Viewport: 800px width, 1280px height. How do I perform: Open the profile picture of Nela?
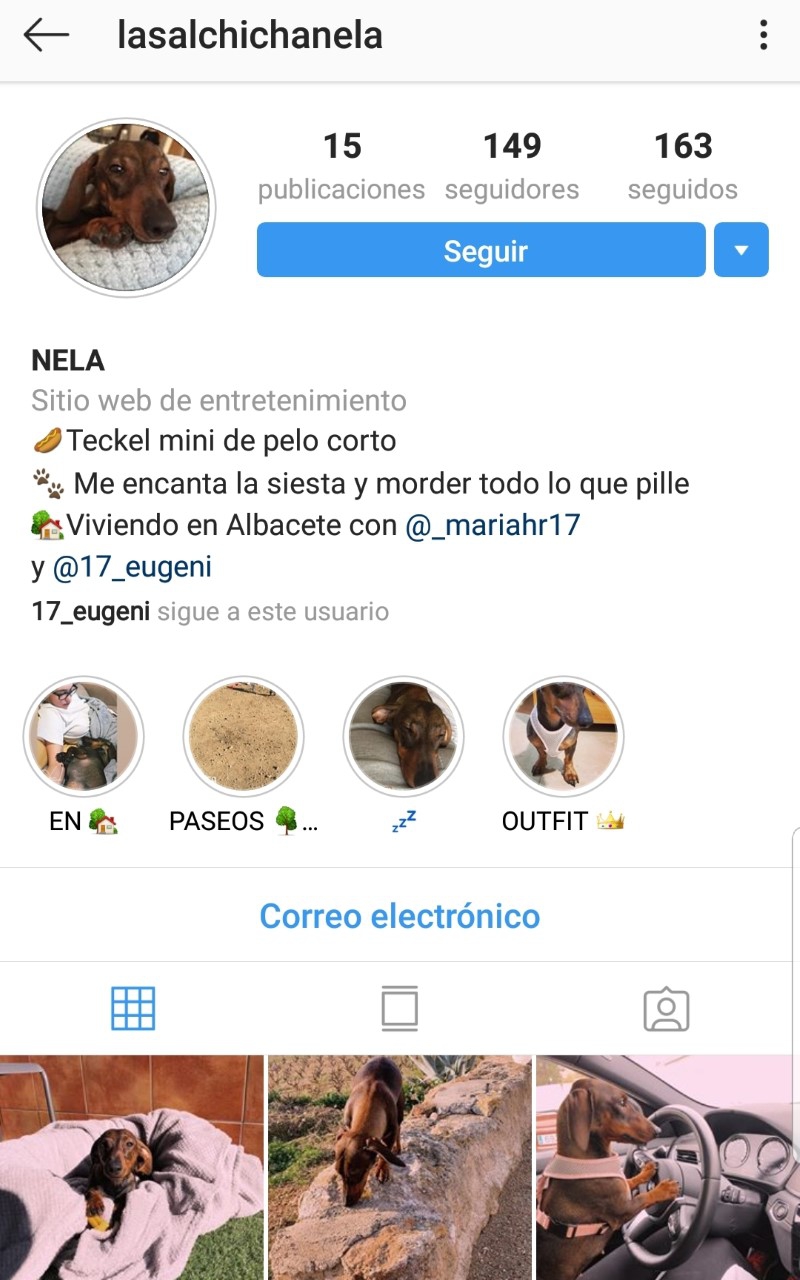126,207
